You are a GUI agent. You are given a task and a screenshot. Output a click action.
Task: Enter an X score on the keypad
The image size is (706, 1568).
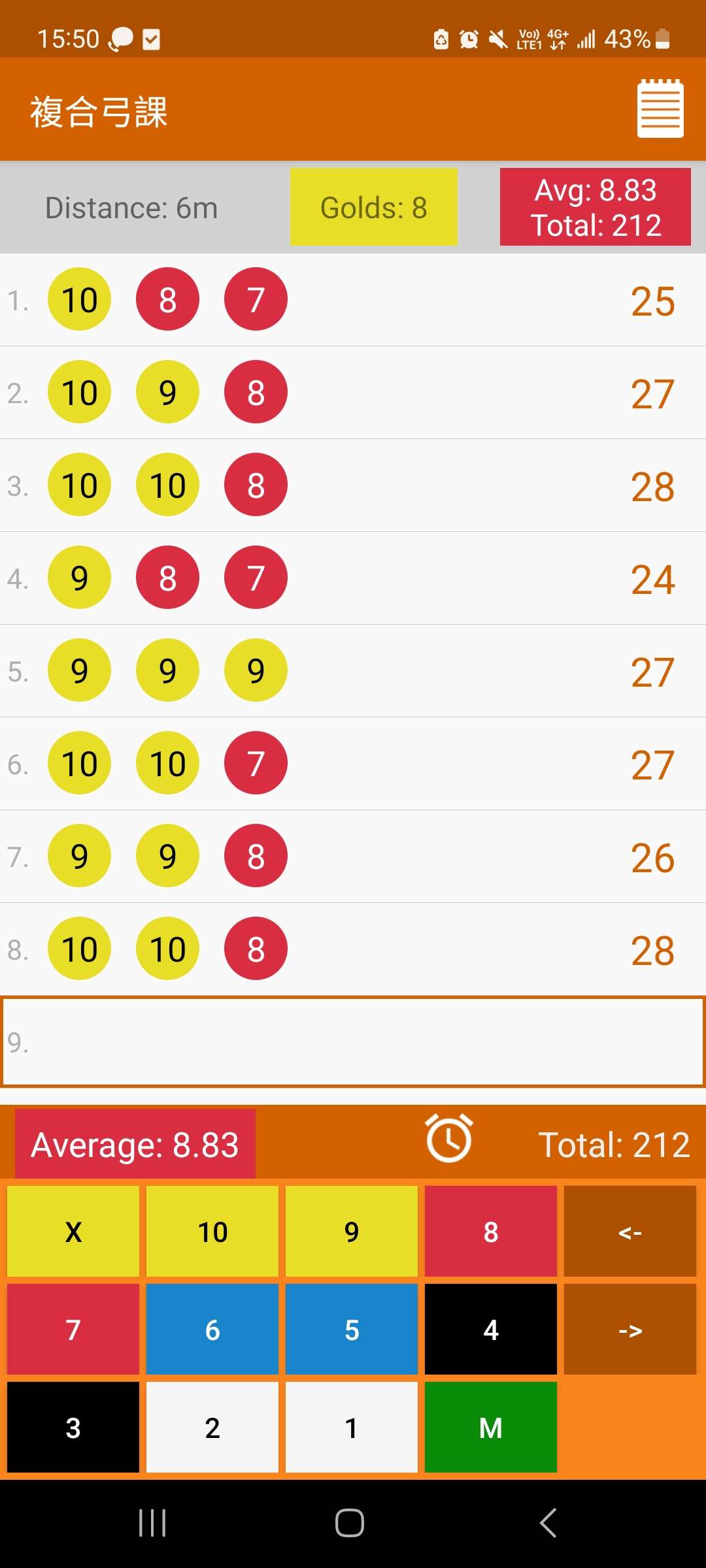pos(73,1232)
